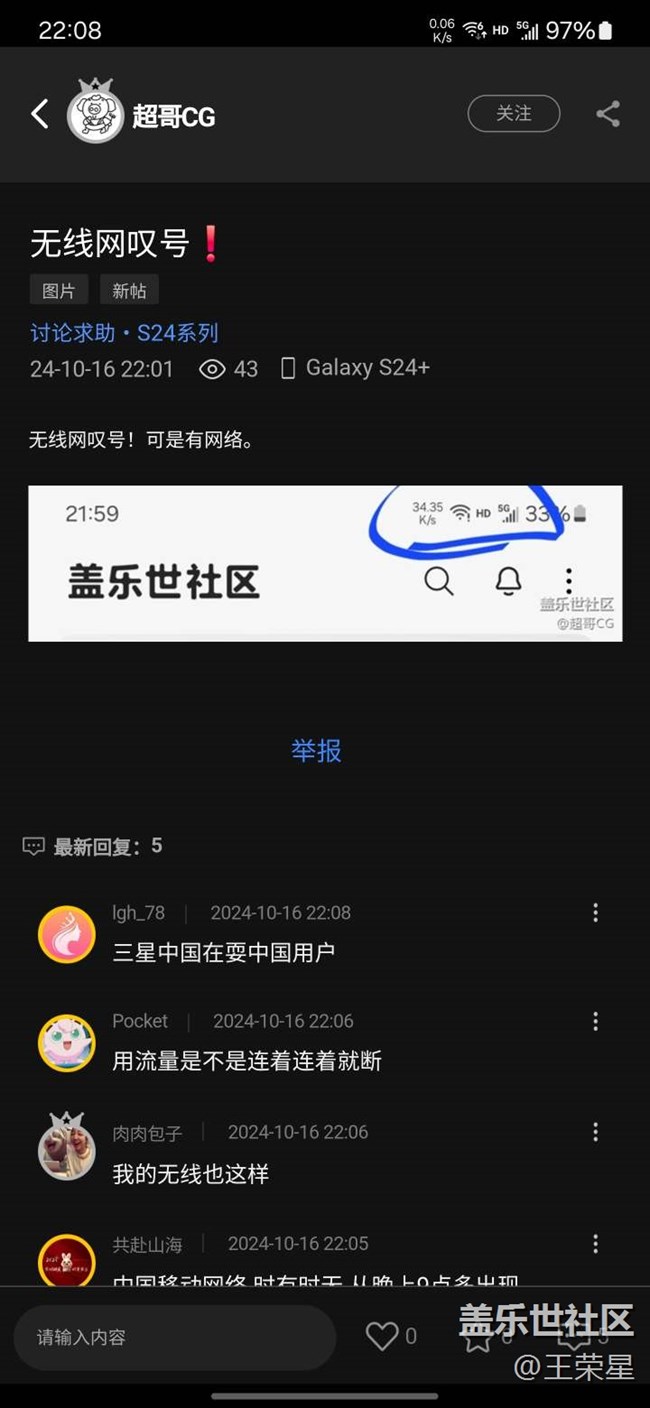View the attached screenshot image
Screen dimensions: 650x1408
pos(325,563)
